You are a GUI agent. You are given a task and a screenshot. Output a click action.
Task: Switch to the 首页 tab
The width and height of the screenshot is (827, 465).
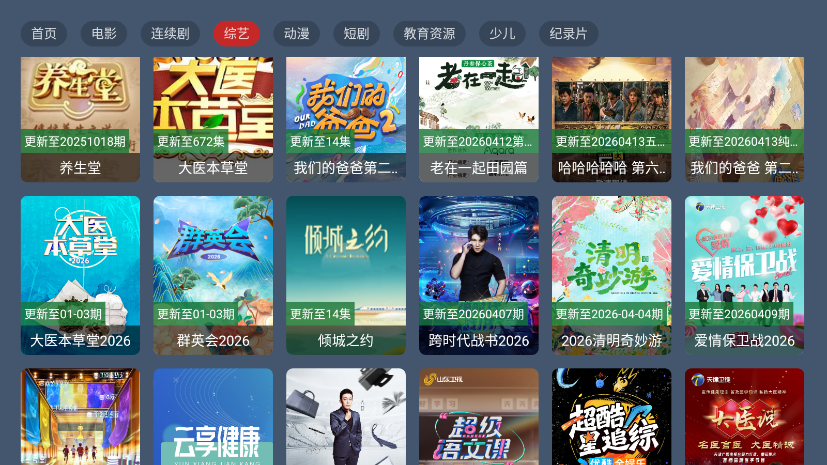pos(44,33)
